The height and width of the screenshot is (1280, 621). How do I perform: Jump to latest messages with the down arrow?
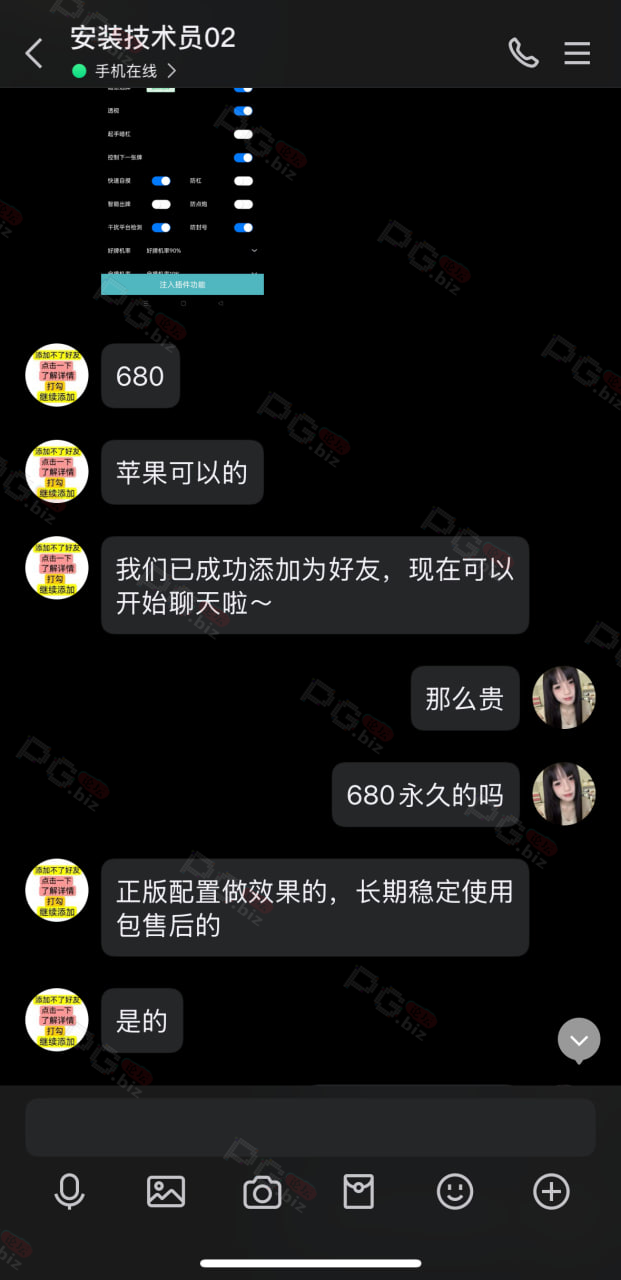tap(579, 1040)
